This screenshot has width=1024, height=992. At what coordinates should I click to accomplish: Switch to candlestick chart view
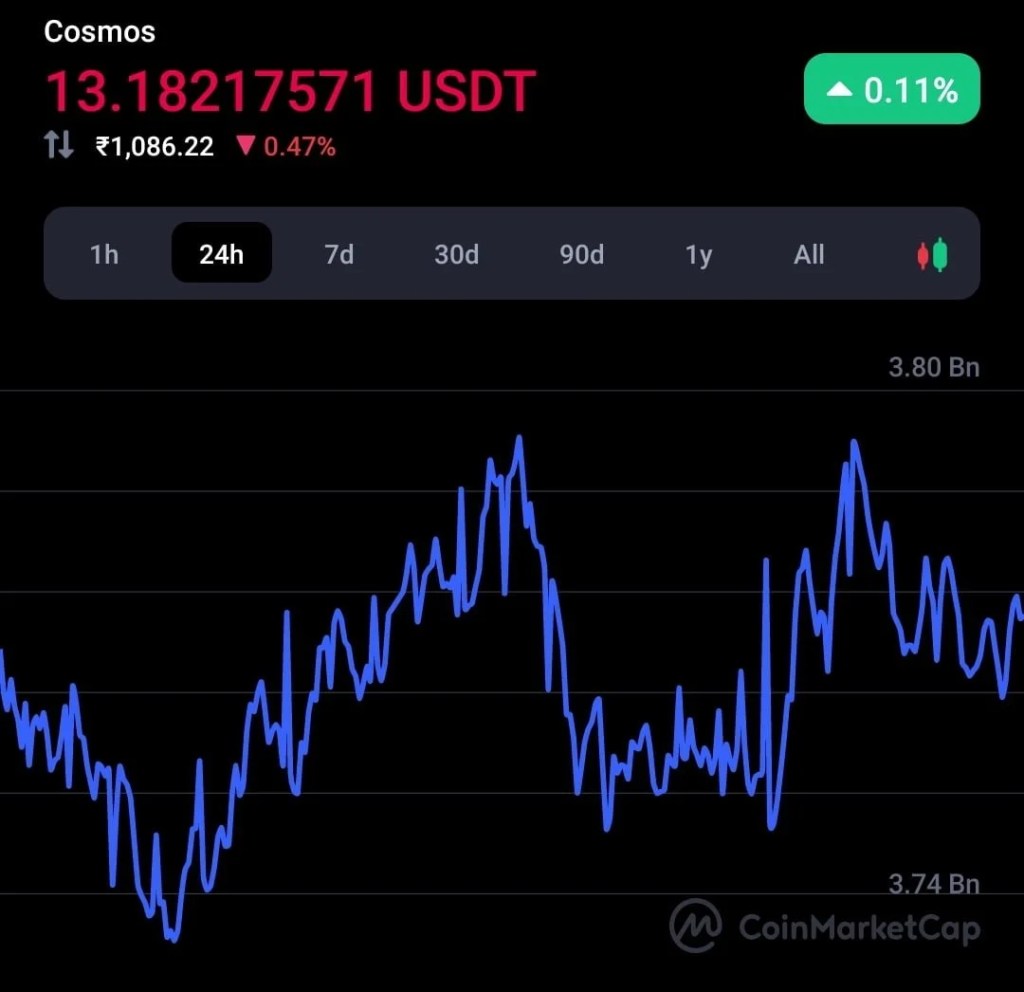click(931, 254)
